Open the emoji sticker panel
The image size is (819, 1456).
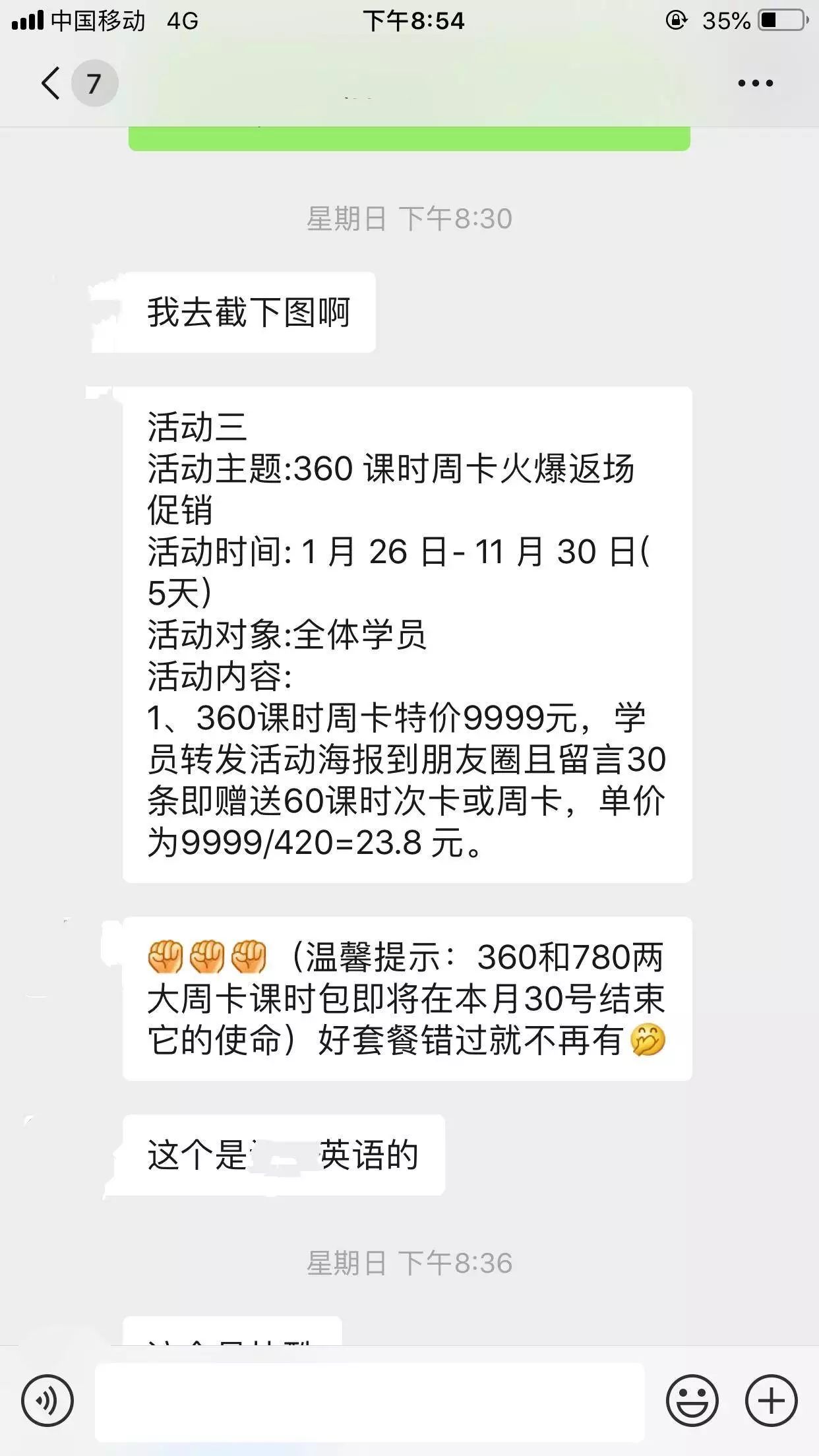pos(692,1401)
